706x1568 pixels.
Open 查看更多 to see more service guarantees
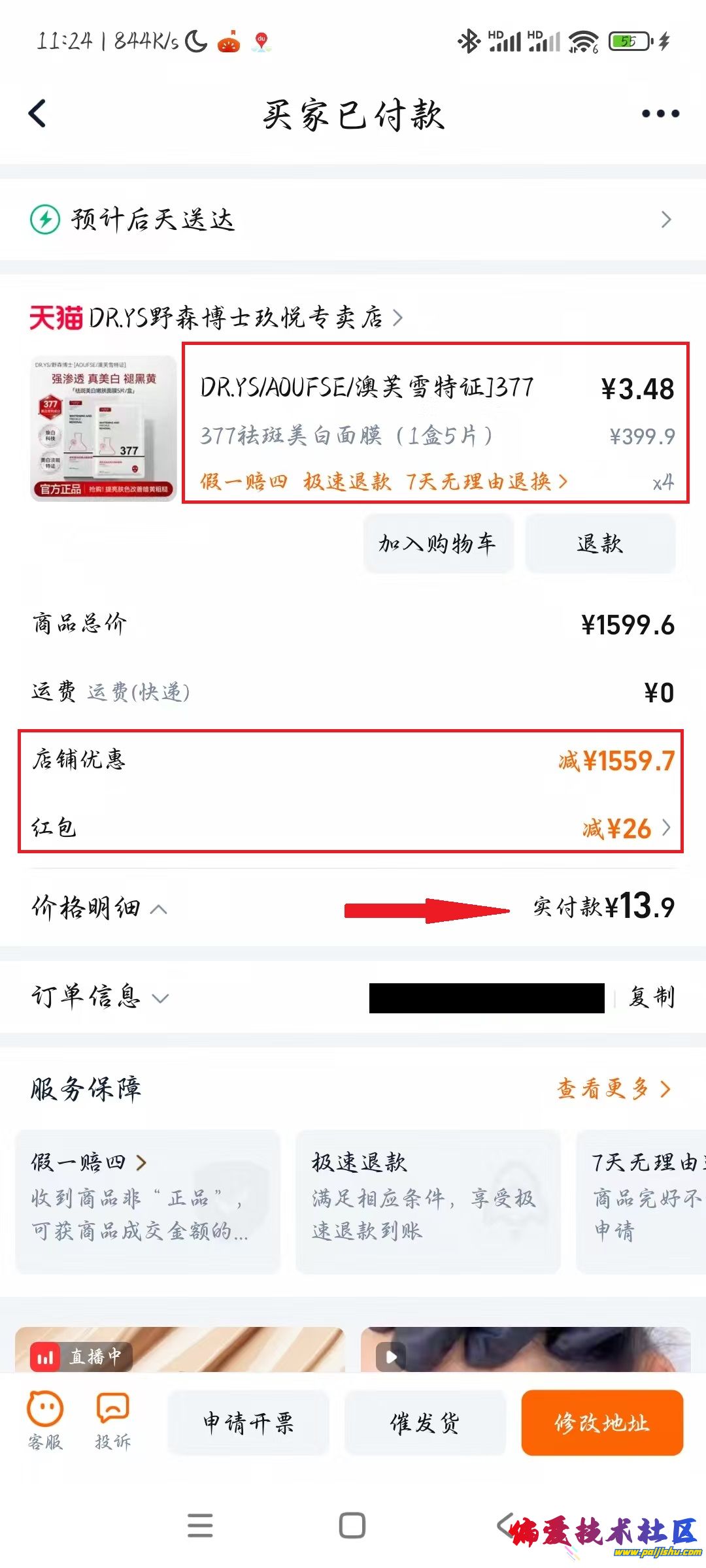pyautogui.click(x=612, y=1089)
